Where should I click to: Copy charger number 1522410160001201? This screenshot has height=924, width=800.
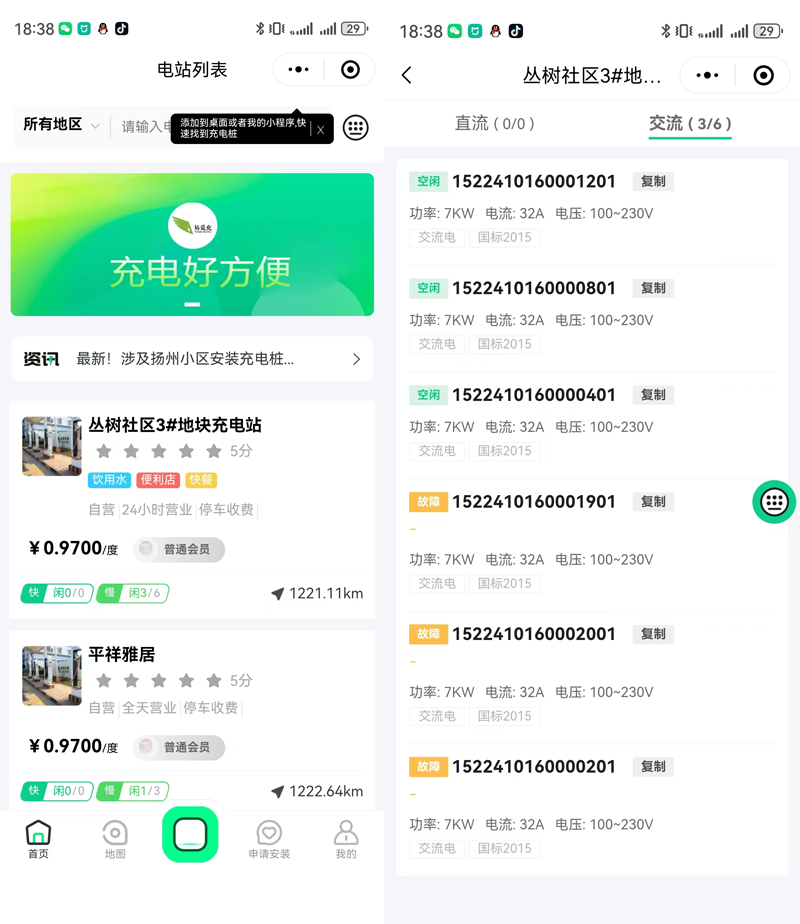[653, 181]
